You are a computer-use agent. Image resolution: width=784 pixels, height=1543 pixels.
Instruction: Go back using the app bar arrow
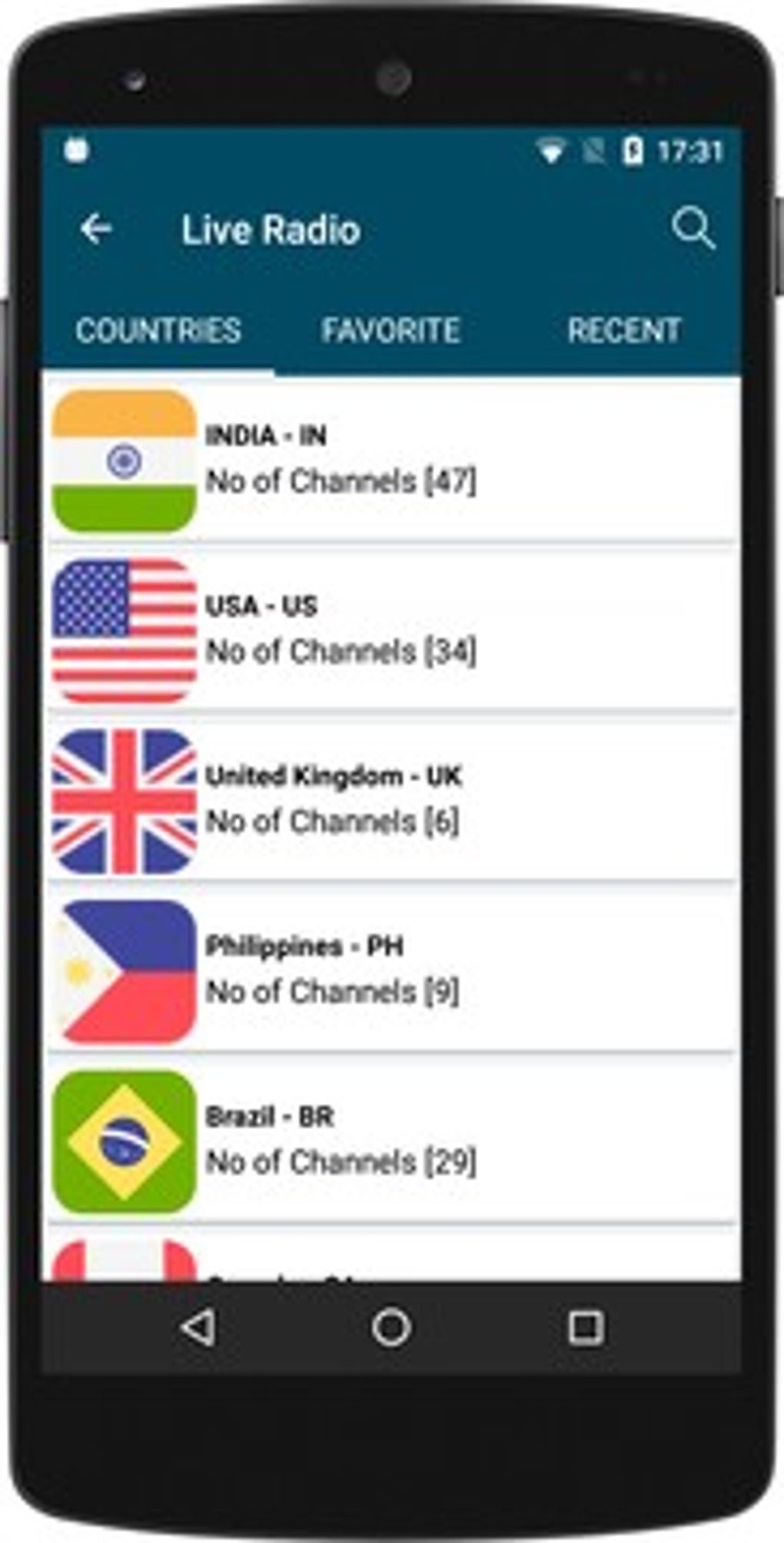coord(96,229)
